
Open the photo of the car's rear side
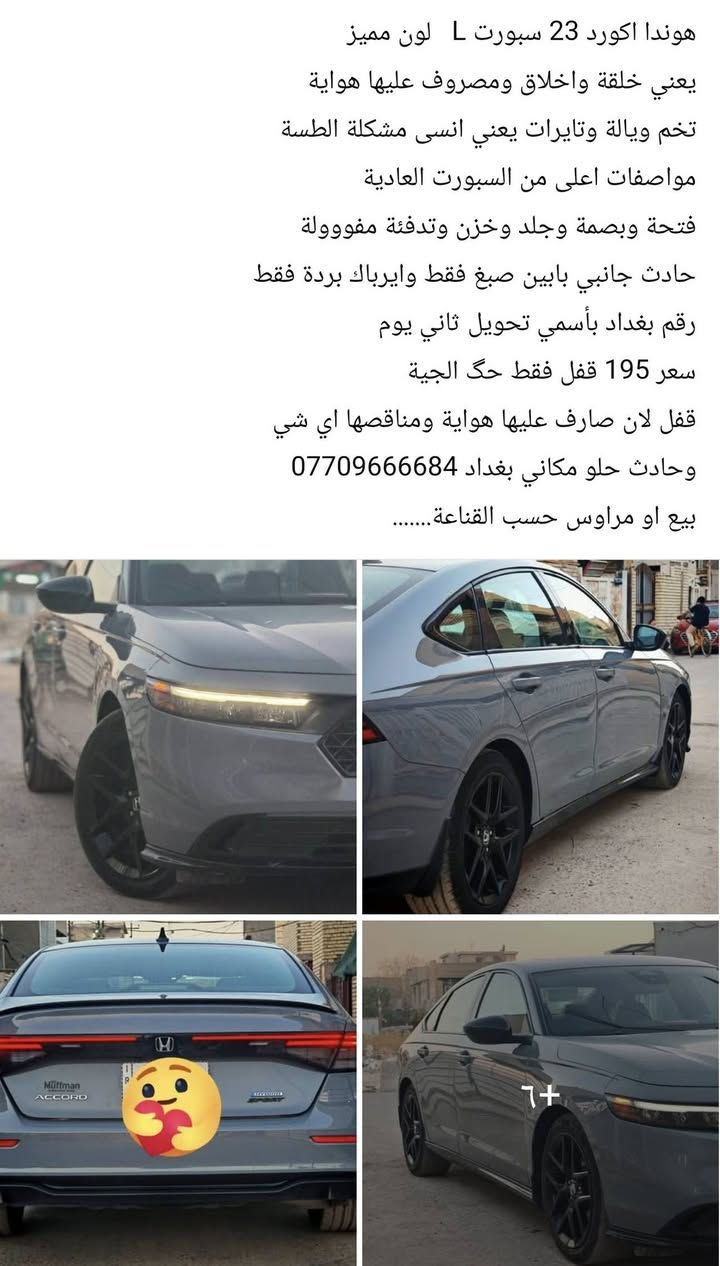[x=540, y=736]
